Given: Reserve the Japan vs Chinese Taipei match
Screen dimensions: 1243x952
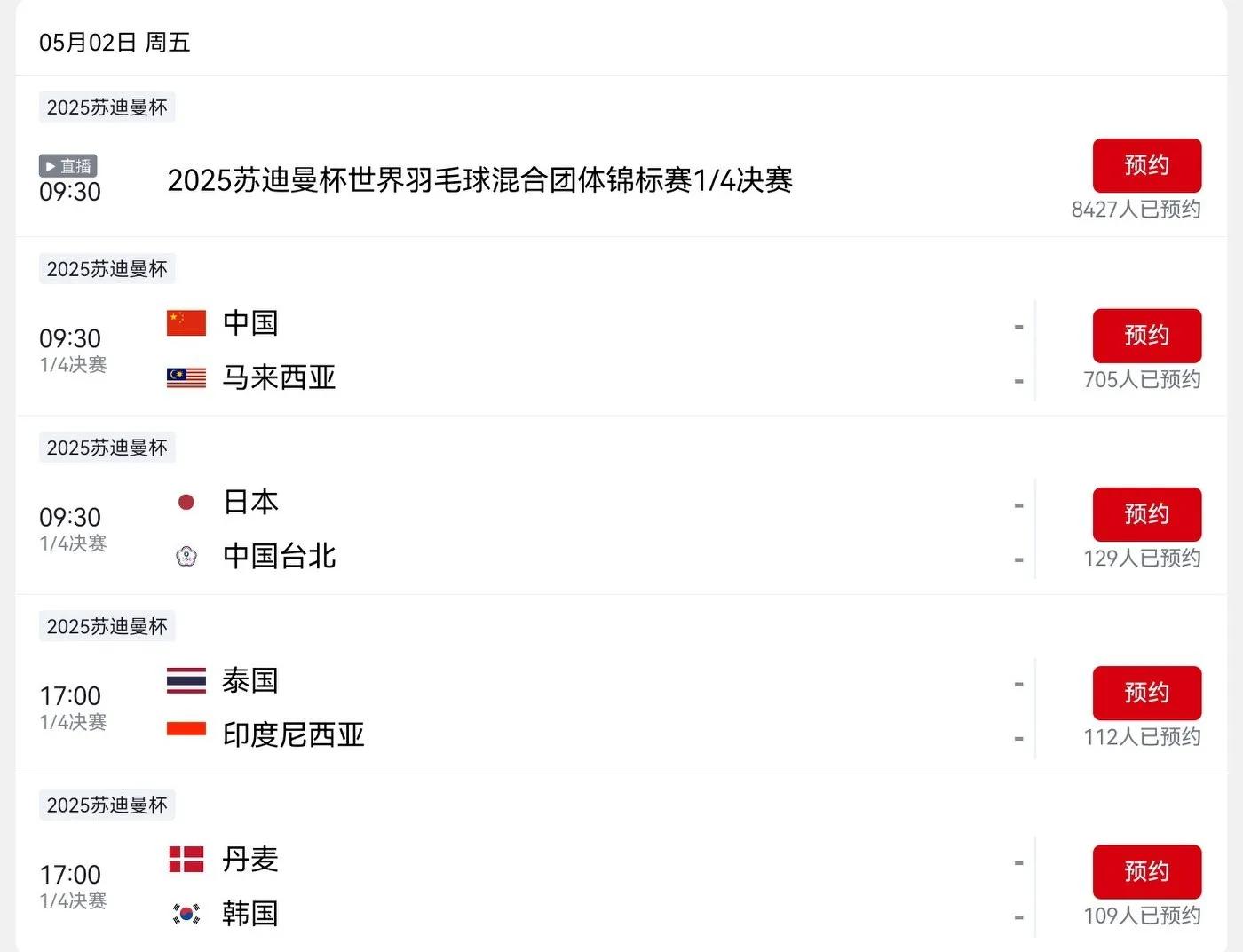Looking at the screenshot, I should 1146,514.
